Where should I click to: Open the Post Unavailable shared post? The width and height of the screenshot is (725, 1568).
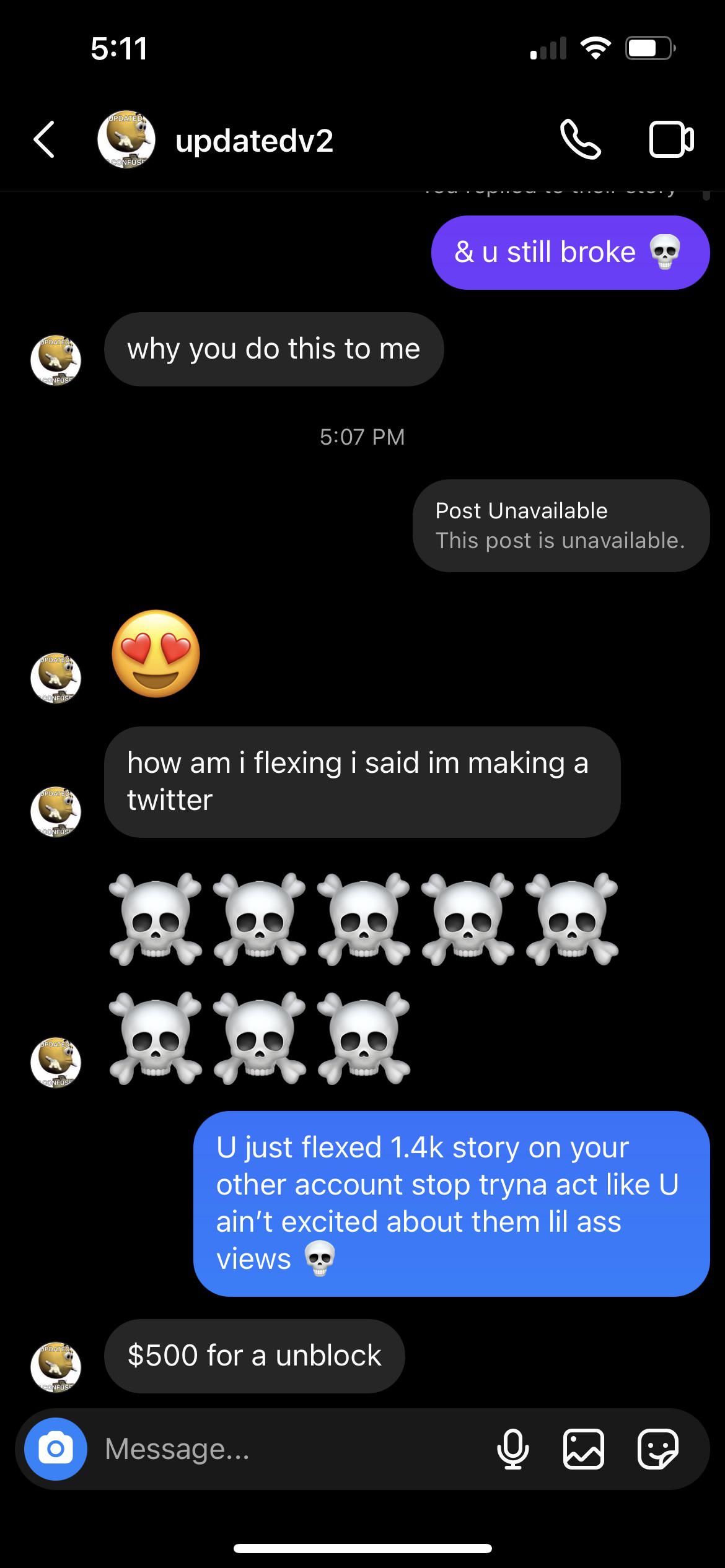[560, 525]
